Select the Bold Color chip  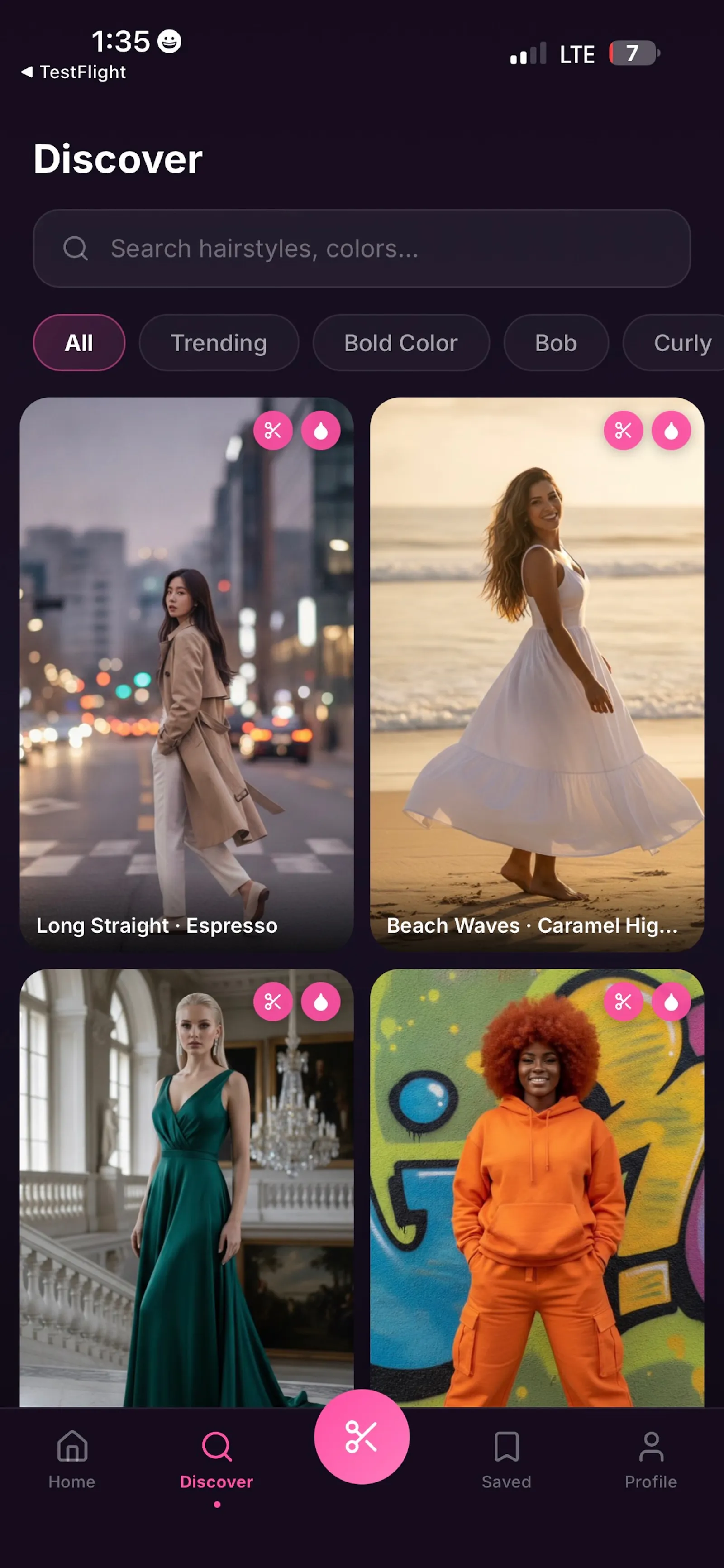(401, 343)
